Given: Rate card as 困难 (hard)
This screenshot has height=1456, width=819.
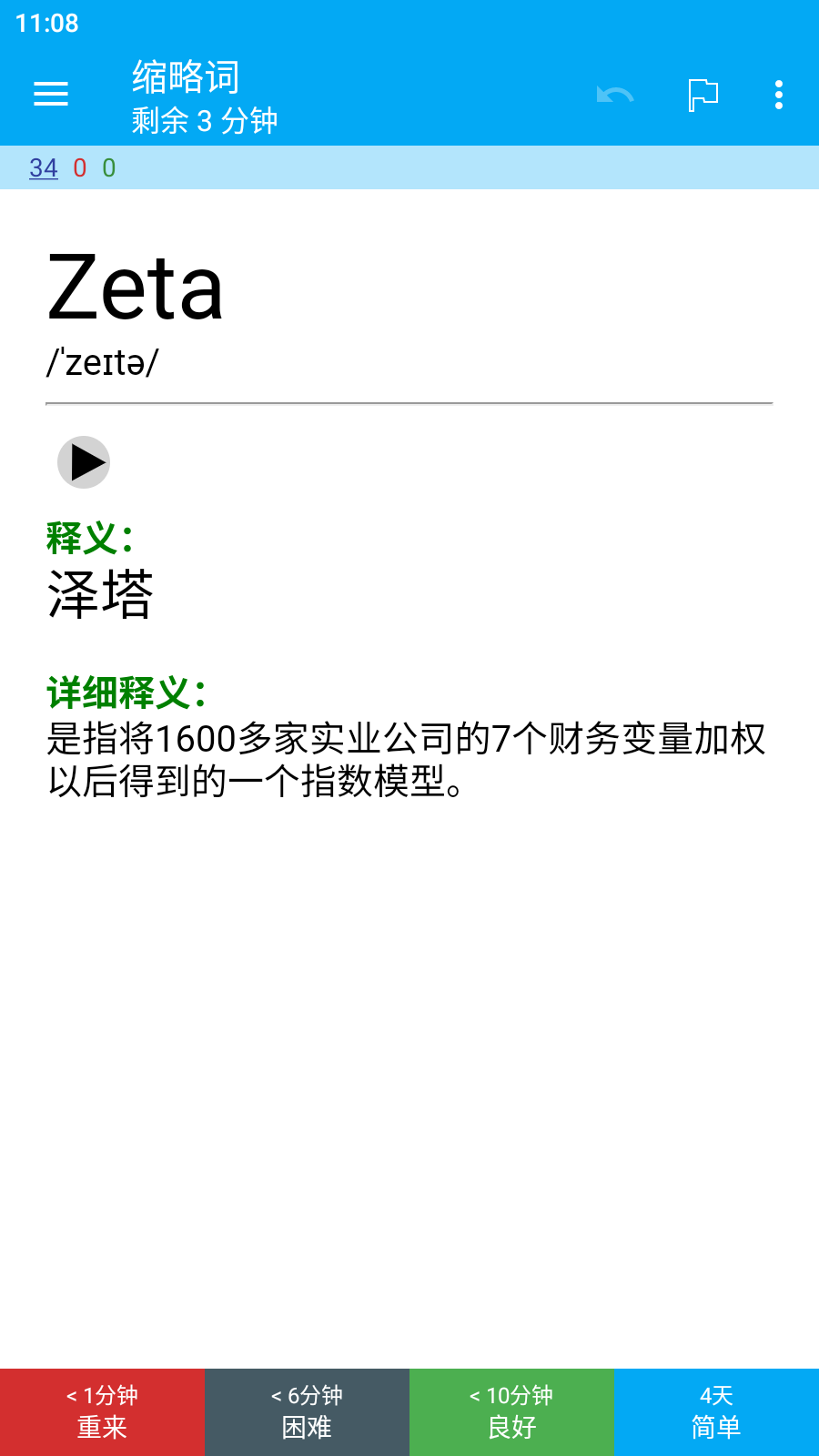Looking at the screenshot, I should (x=307, y=1412).
